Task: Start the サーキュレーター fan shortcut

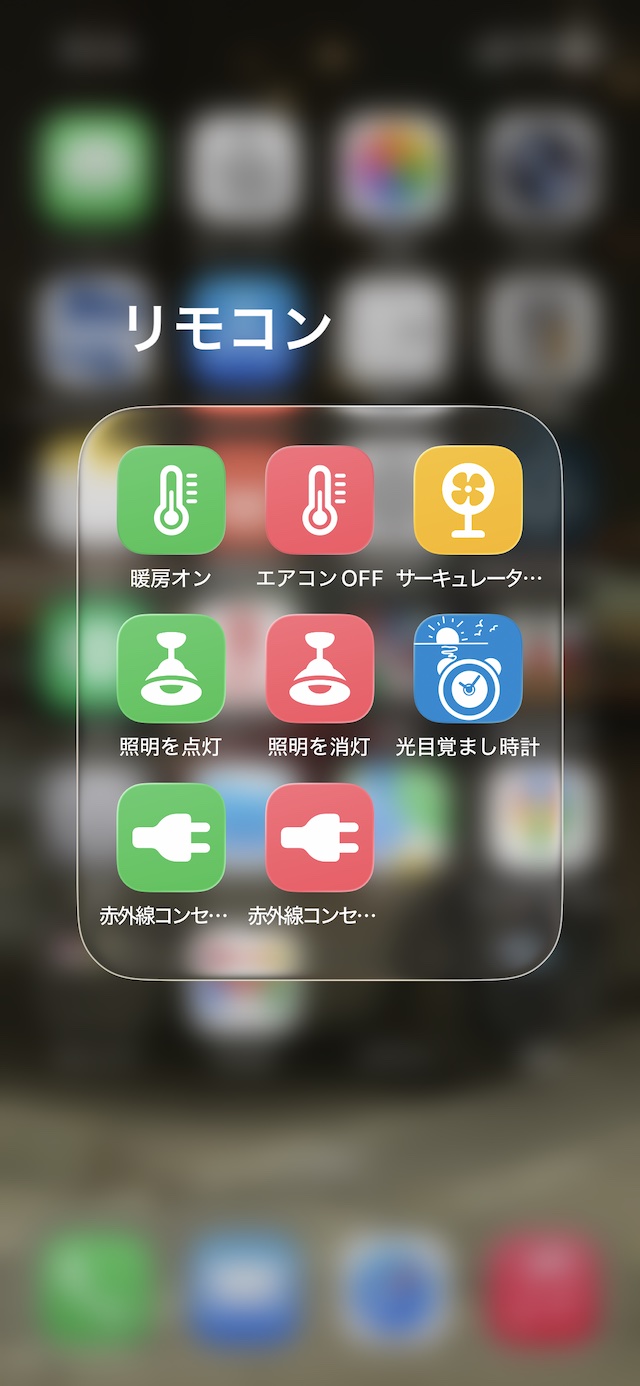Action: point(468,500)
